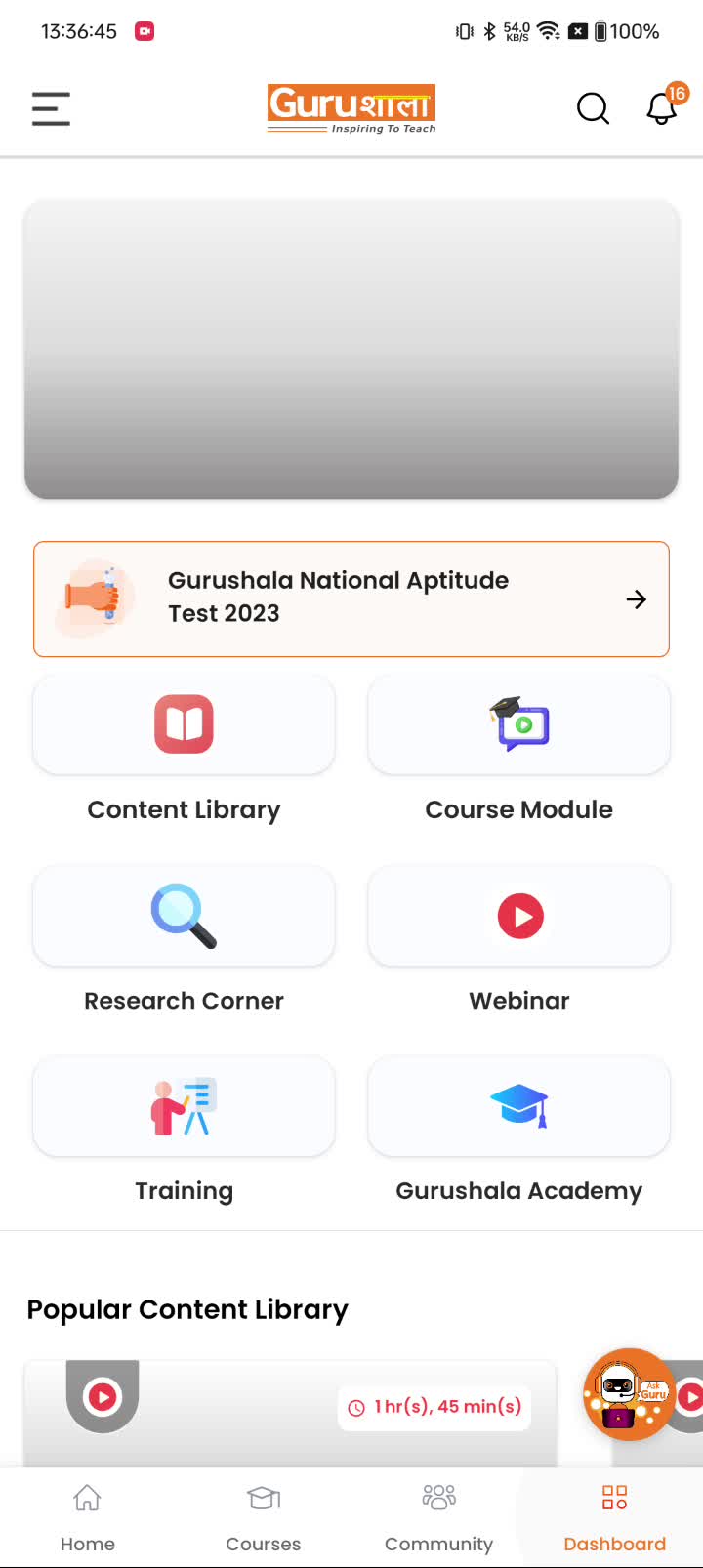703x1568 pixels.
Task: Launch the Ask Guru chatbot
Action: pyautogui.click(x=628, y=1393)
